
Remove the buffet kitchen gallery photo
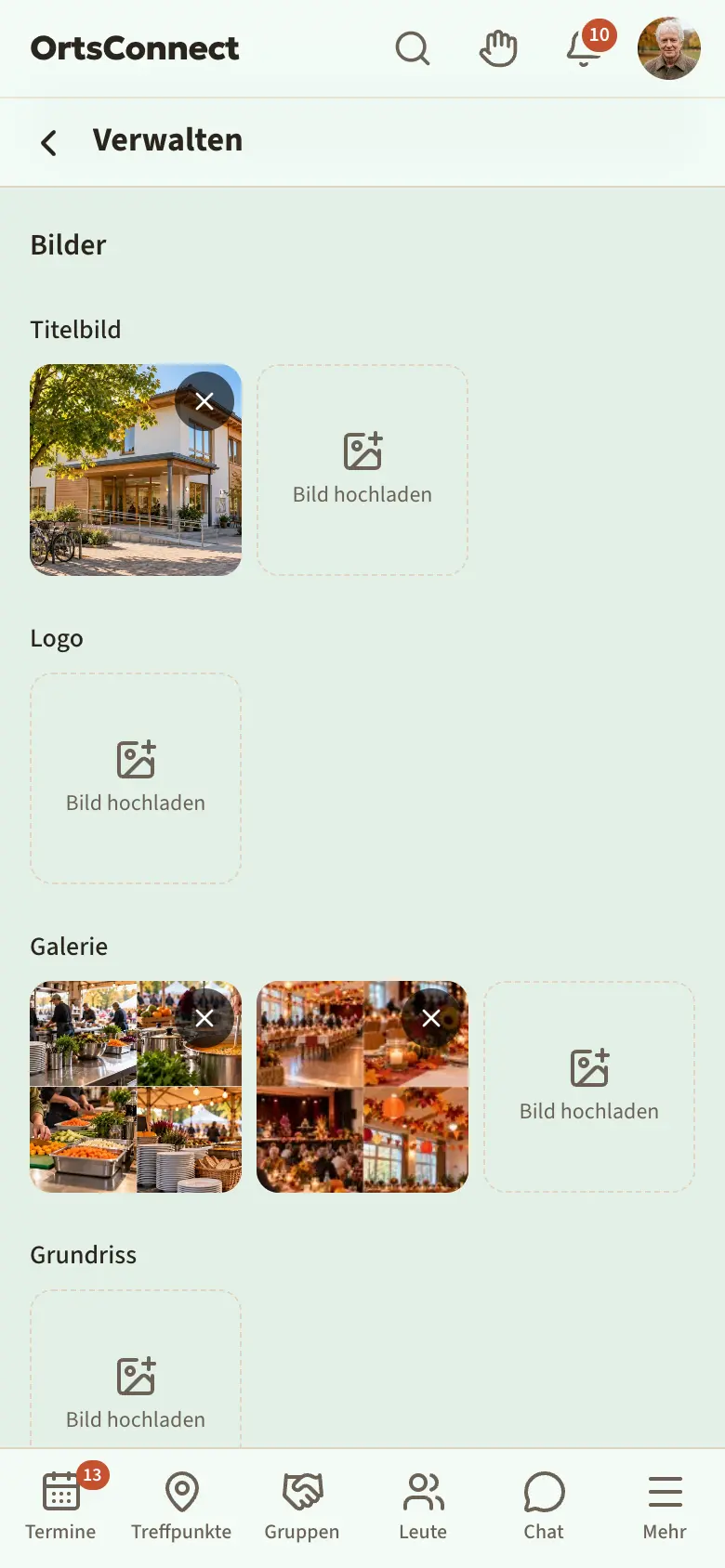point(204,1018)
